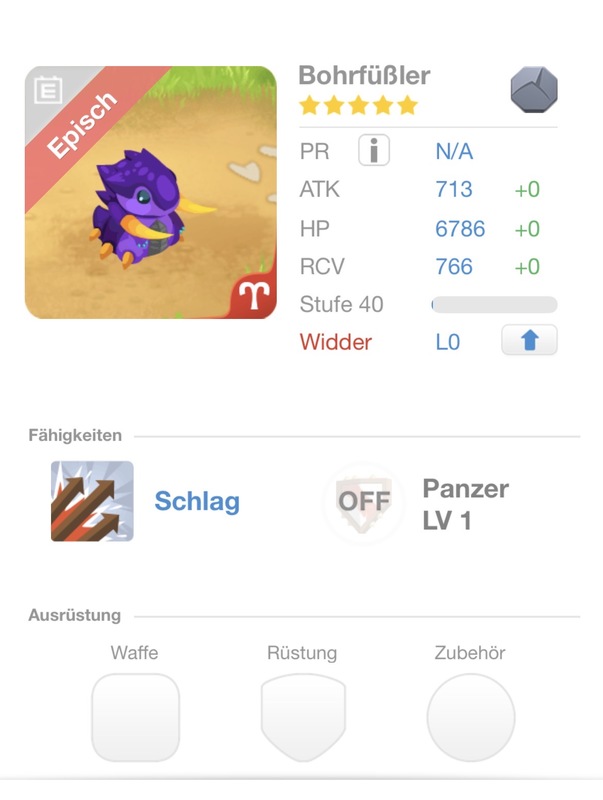Open the Schlag skill details
Image resolution: width=603 pixels, height=800 pixels.
[92, 501]
